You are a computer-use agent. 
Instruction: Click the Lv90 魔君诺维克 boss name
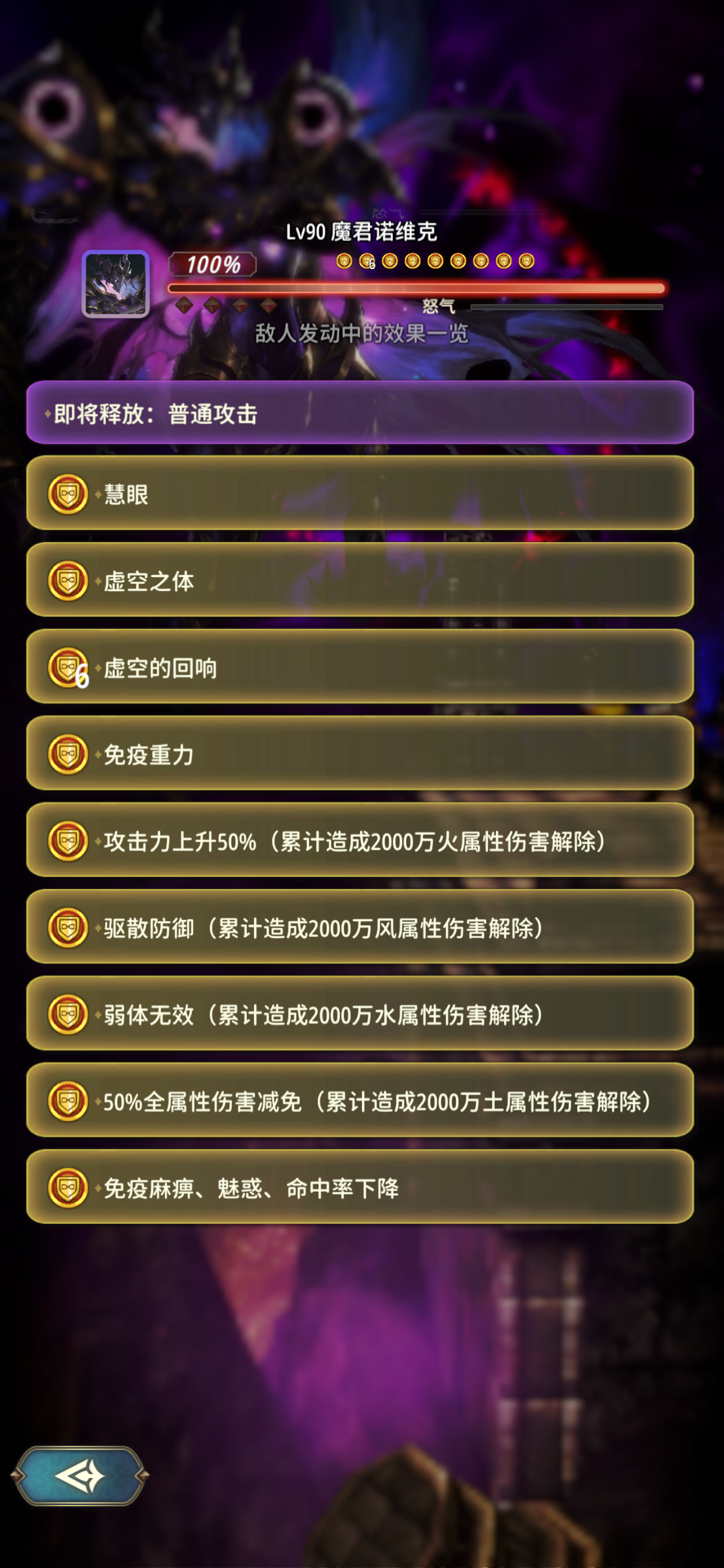pyautogui.click(x=362, y=232)
